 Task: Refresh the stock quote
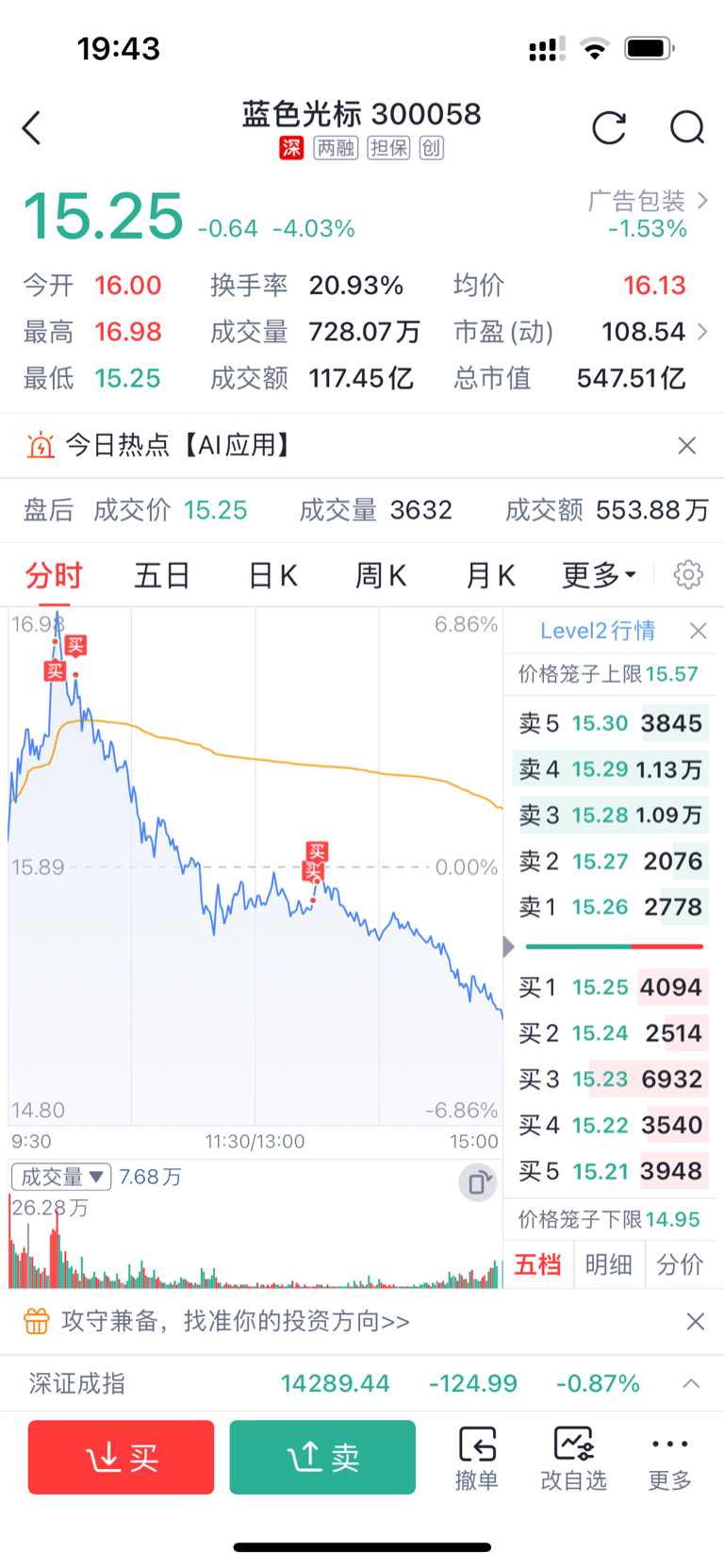pyautogui.click(x=609, y=127)
